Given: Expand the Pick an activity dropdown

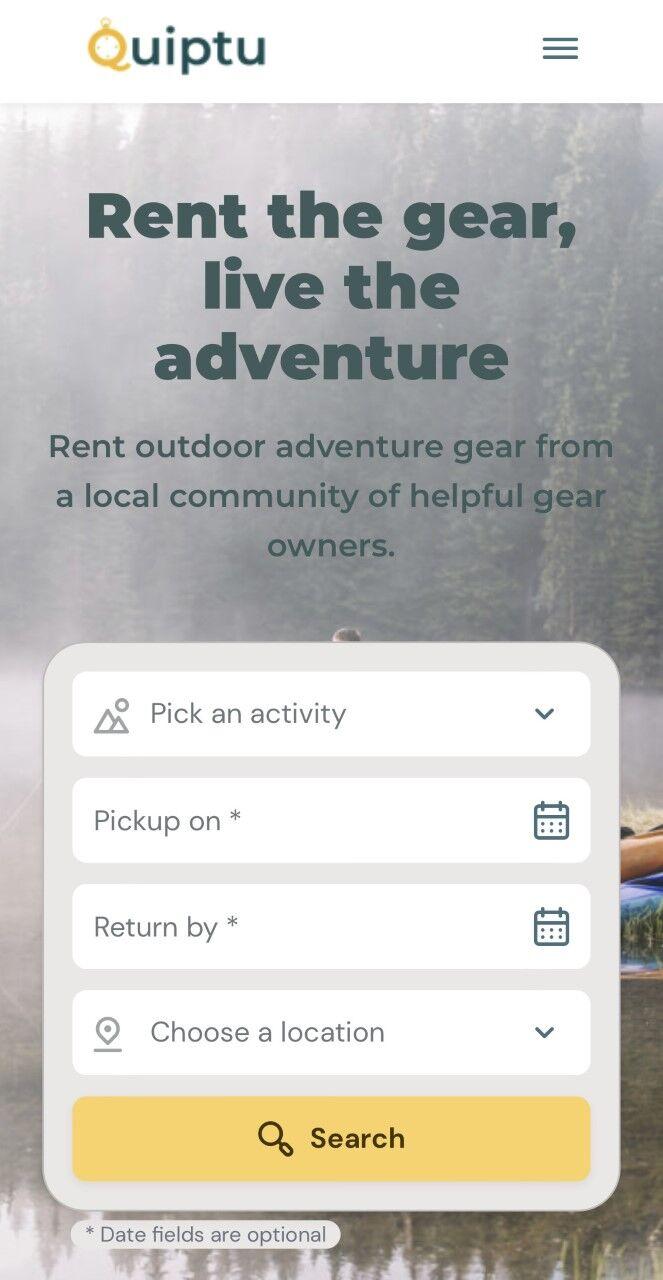Looking at the screenshot, I should coord(331,714).
